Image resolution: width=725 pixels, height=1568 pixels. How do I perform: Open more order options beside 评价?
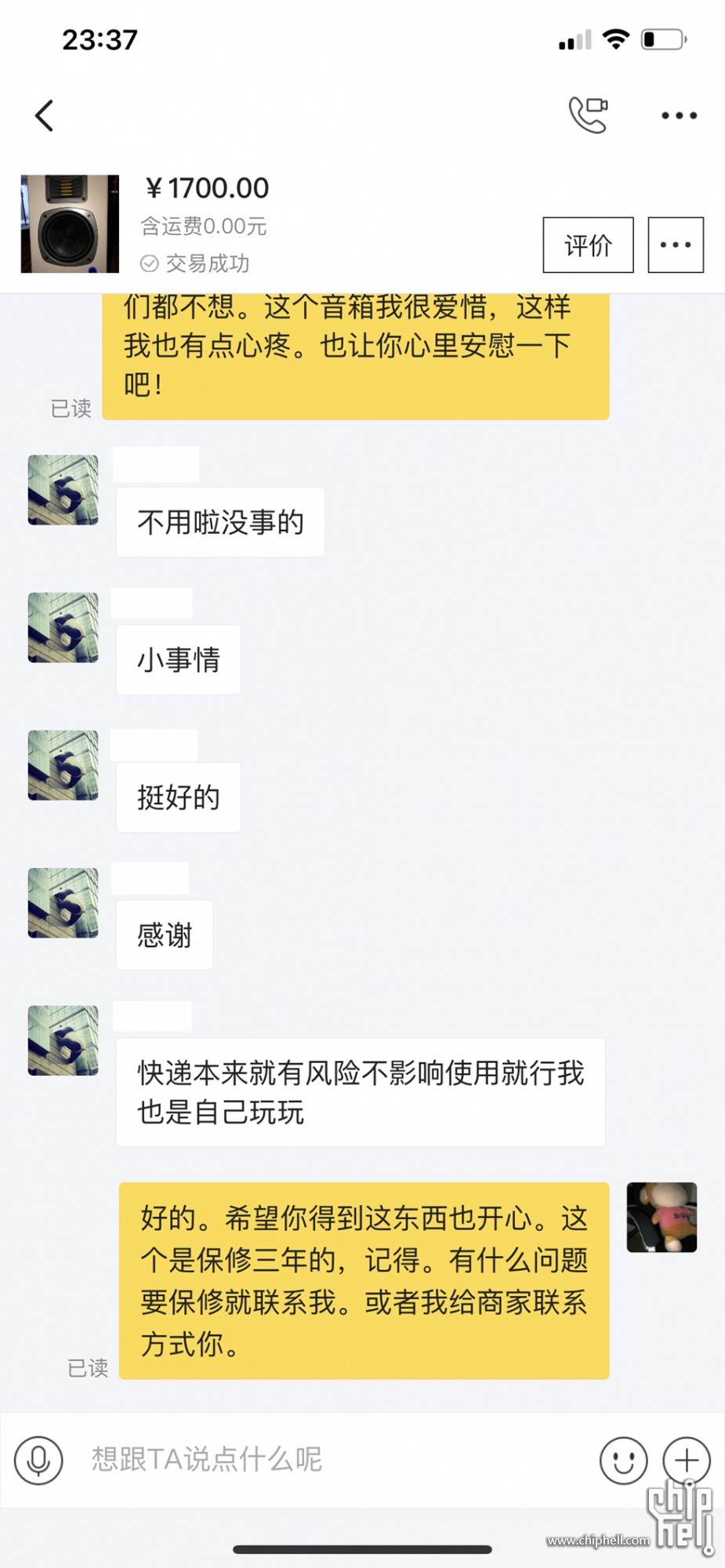coord(675,245)
